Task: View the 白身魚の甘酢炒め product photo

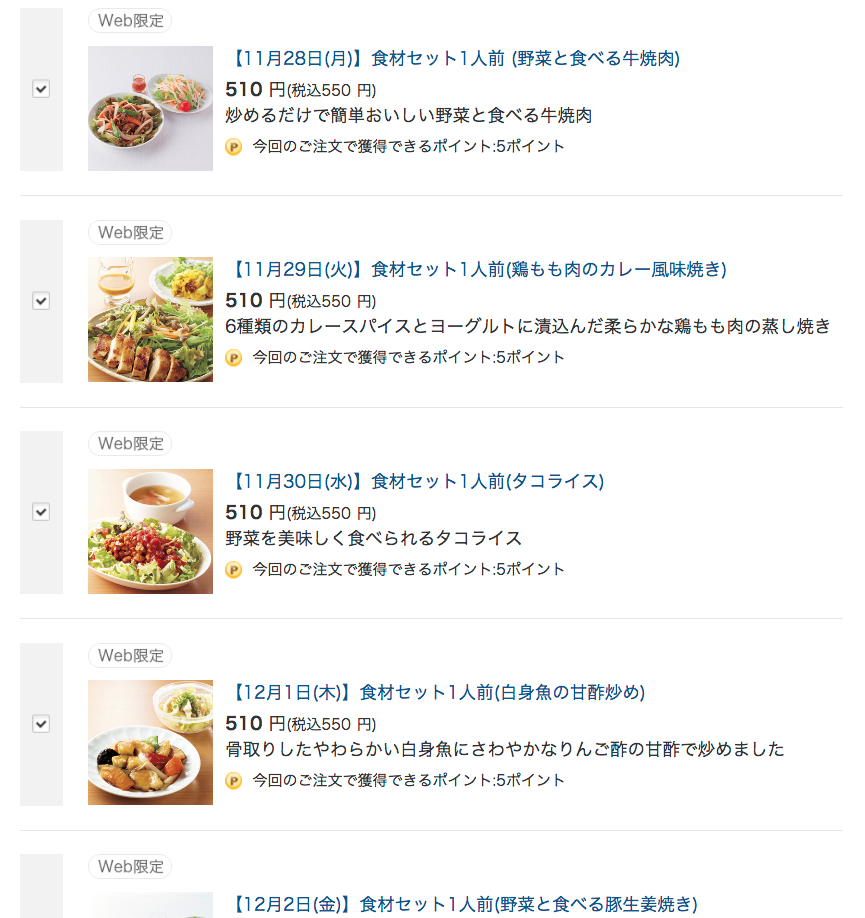Action: (x=150, y=743)
